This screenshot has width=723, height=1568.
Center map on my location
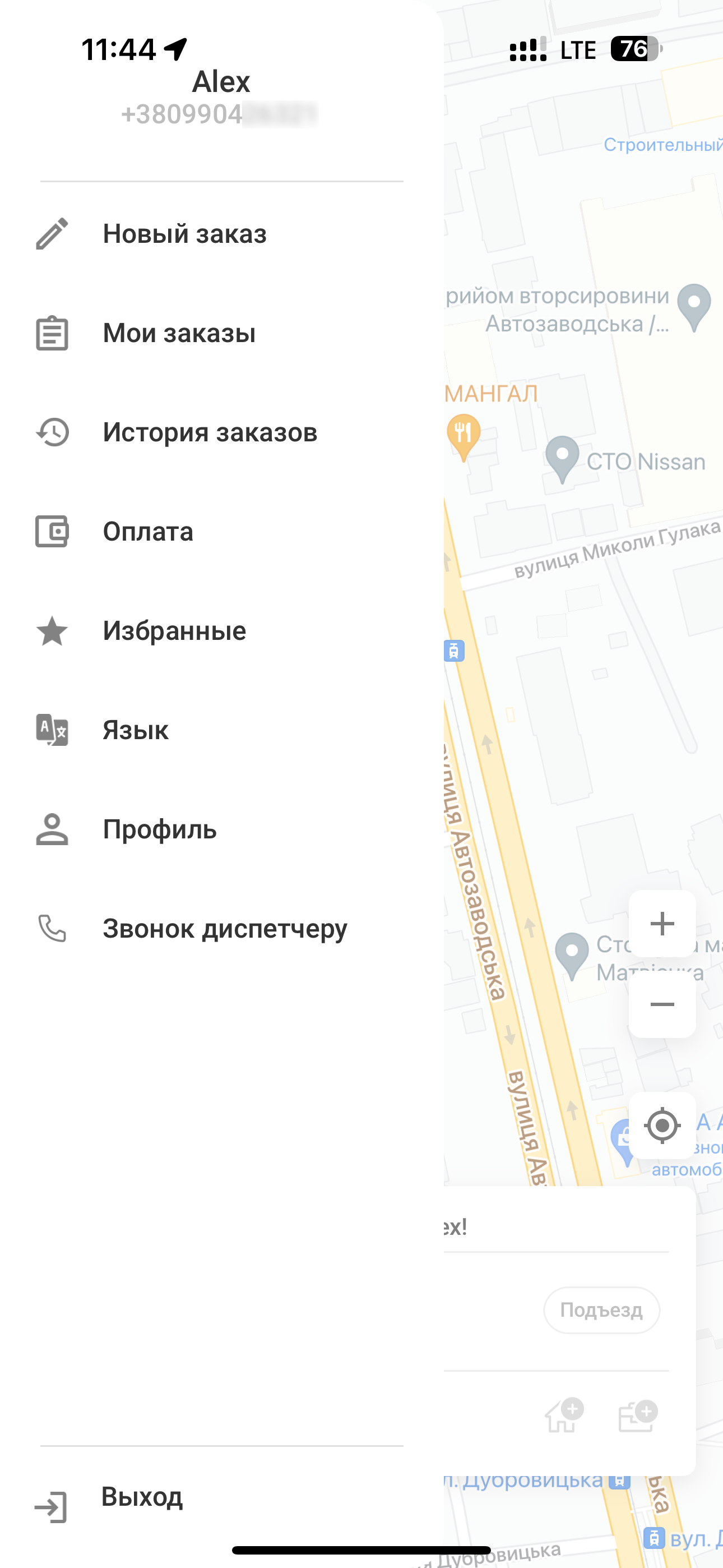(x=662, y=1126)
